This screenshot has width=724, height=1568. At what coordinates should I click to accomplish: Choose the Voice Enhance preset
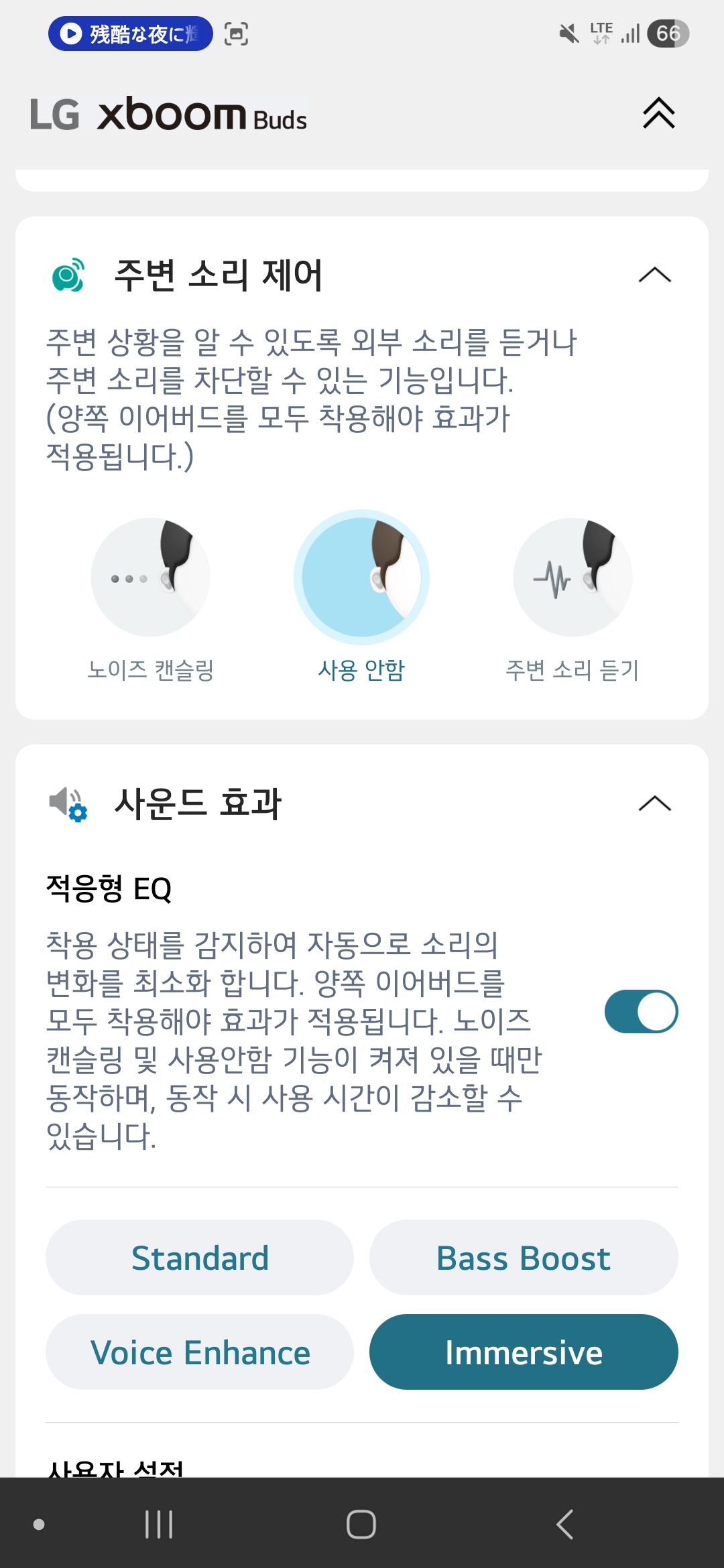[x=200, y=1352]
